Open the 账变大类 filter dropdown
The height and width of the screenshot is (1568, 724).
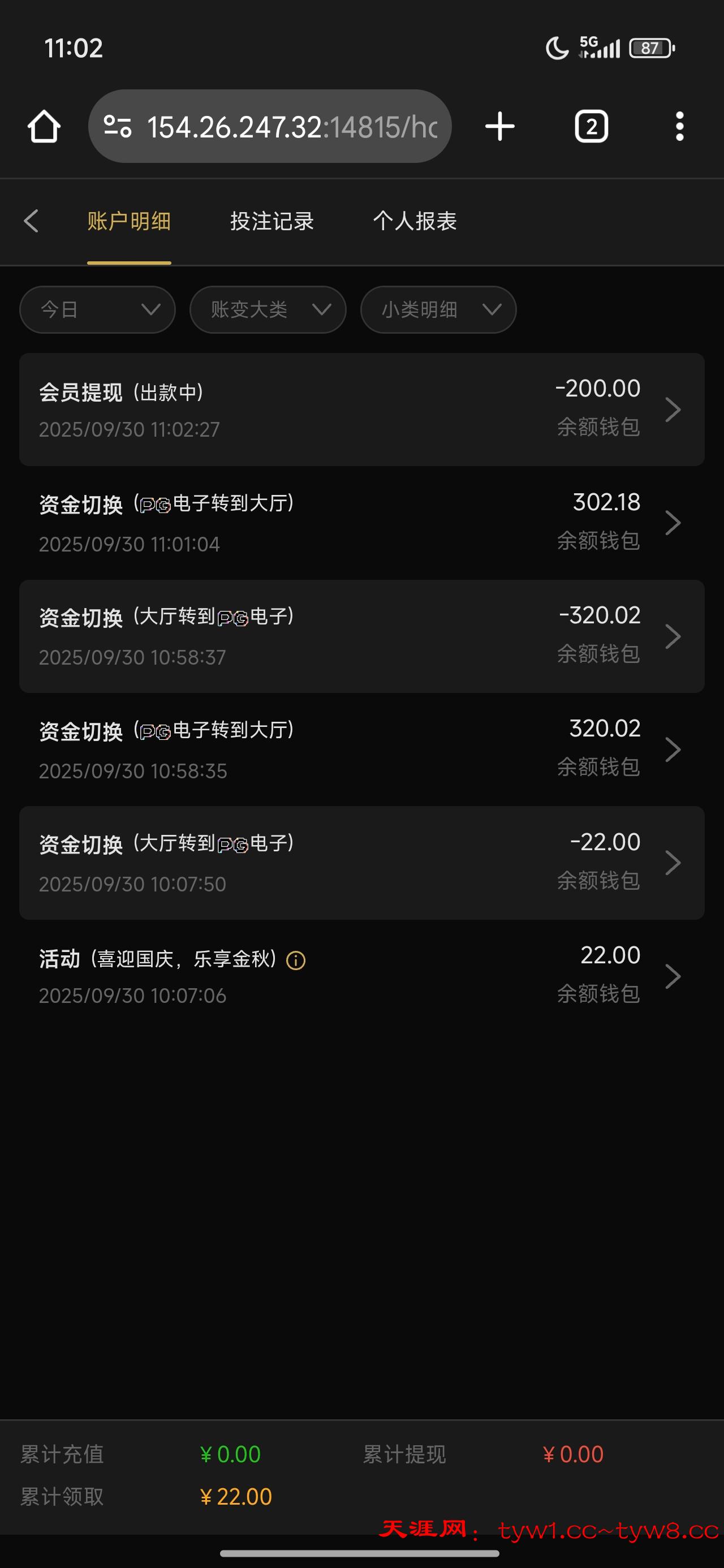(268, 310)
